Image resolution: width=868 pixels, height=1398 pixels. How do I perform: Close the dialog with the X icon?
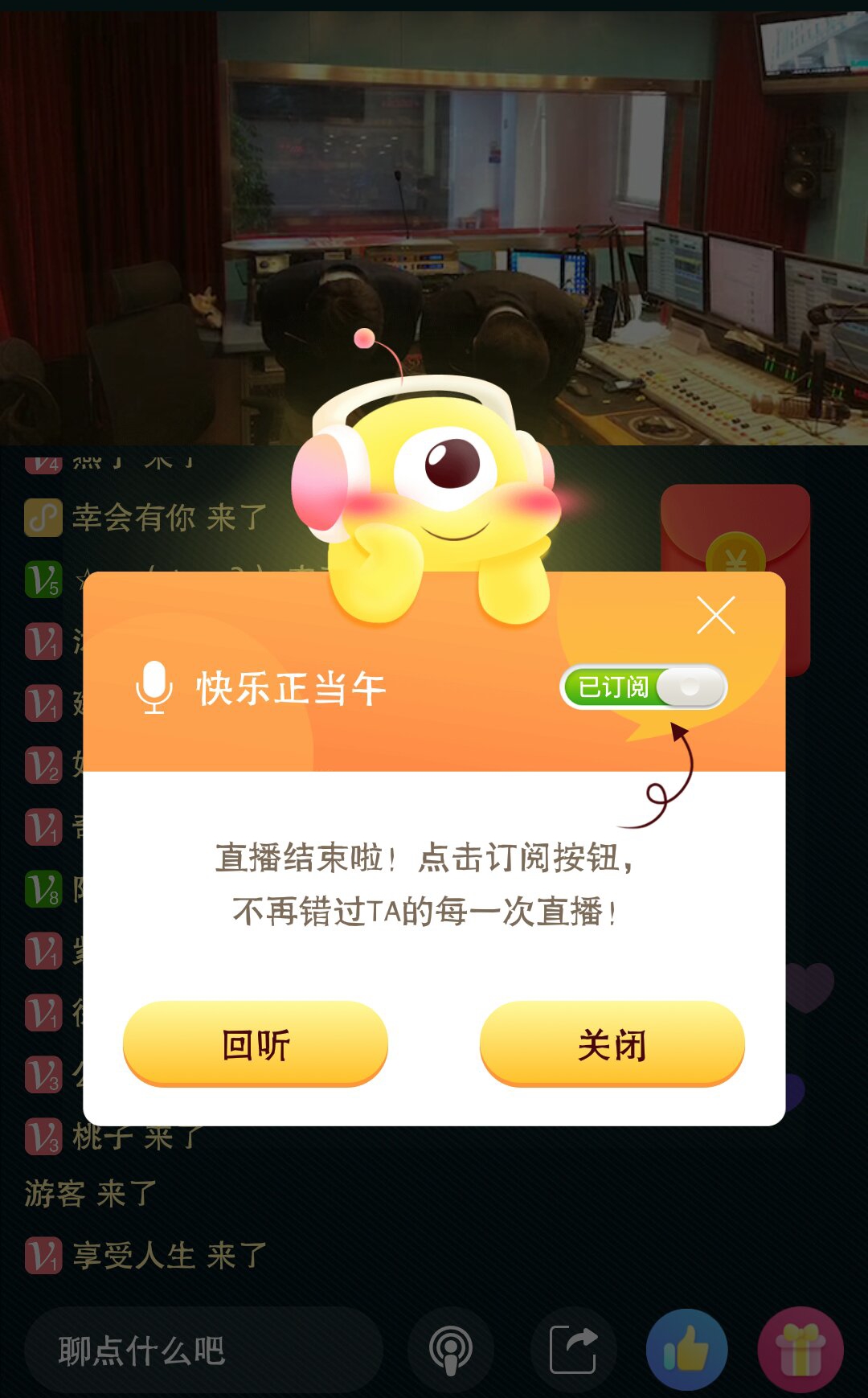click(x=715, y=616)
